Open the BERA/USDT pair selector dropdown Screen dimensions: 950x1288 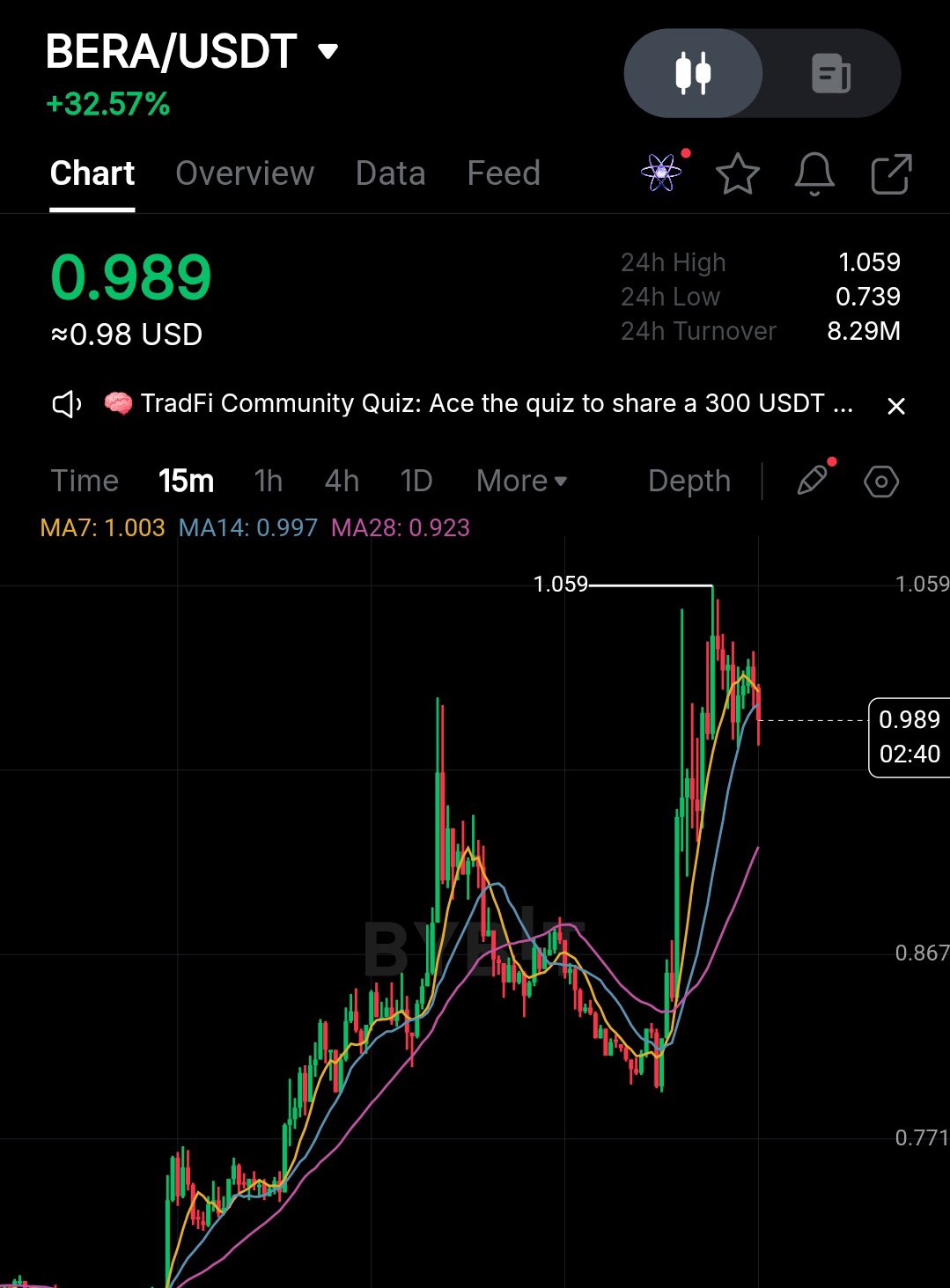pyautogui.click(x=328, y=52)
